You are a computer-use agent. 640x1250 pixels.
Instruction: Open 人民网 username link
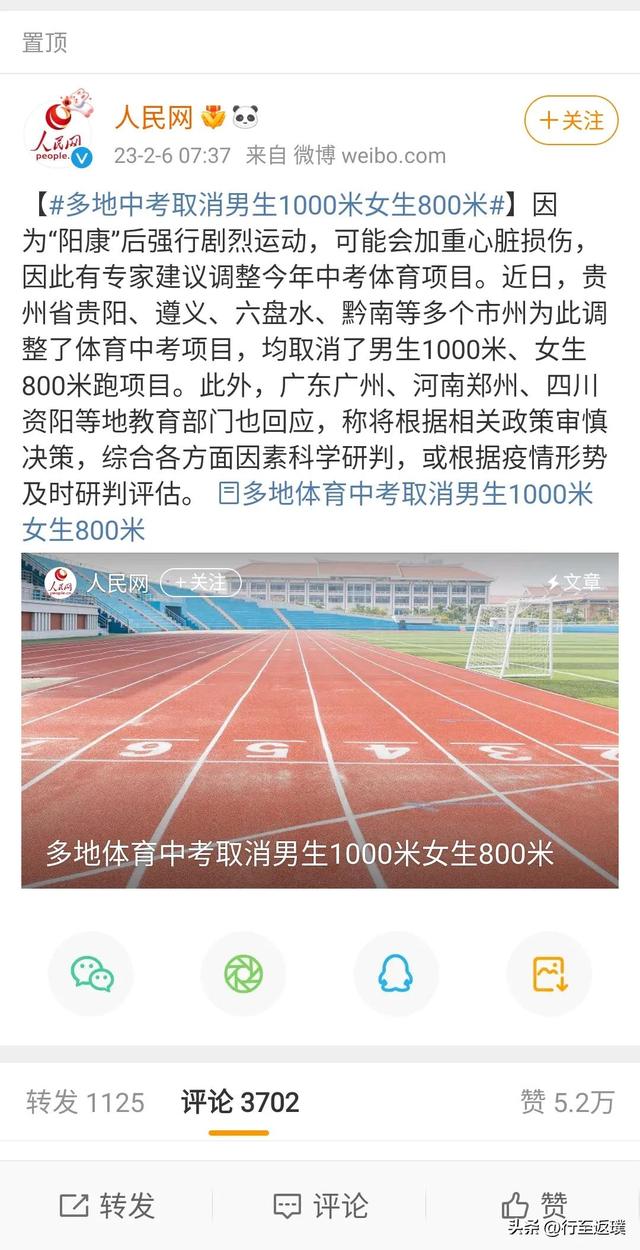pos(153,118)
